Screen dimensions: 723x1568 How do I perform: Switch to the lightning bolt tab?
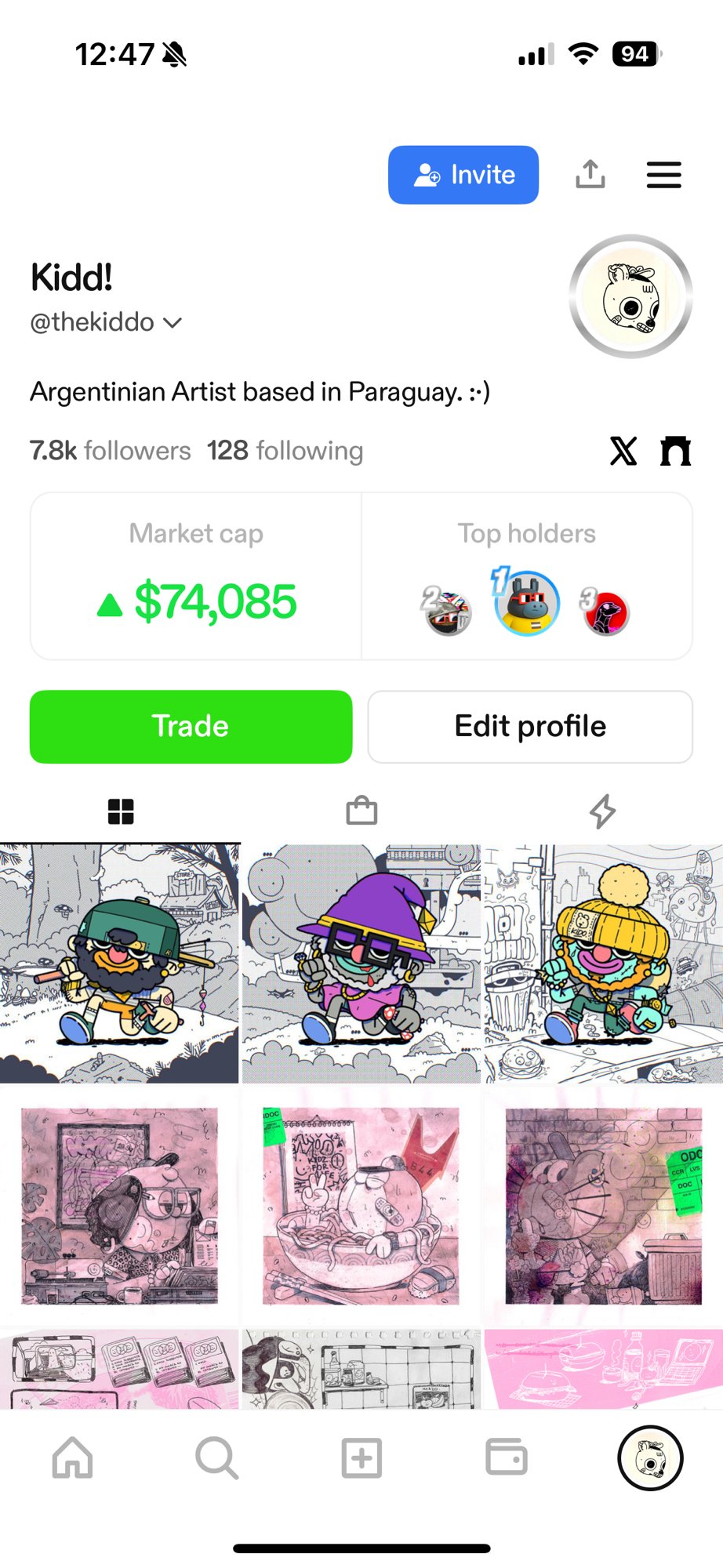pyautogui.click(x=602, y=811)
